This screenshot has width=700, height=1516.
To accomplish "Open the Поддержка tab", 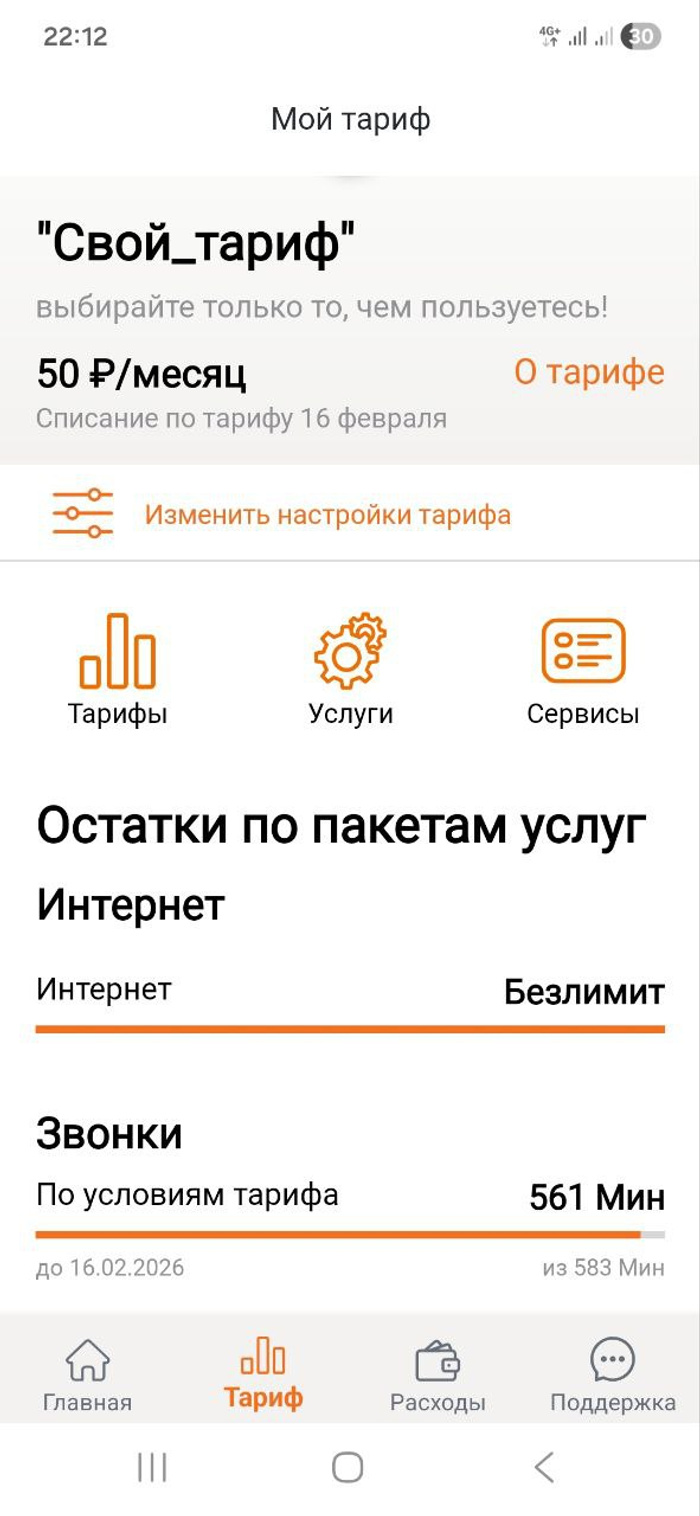I will coord(612,1376).
